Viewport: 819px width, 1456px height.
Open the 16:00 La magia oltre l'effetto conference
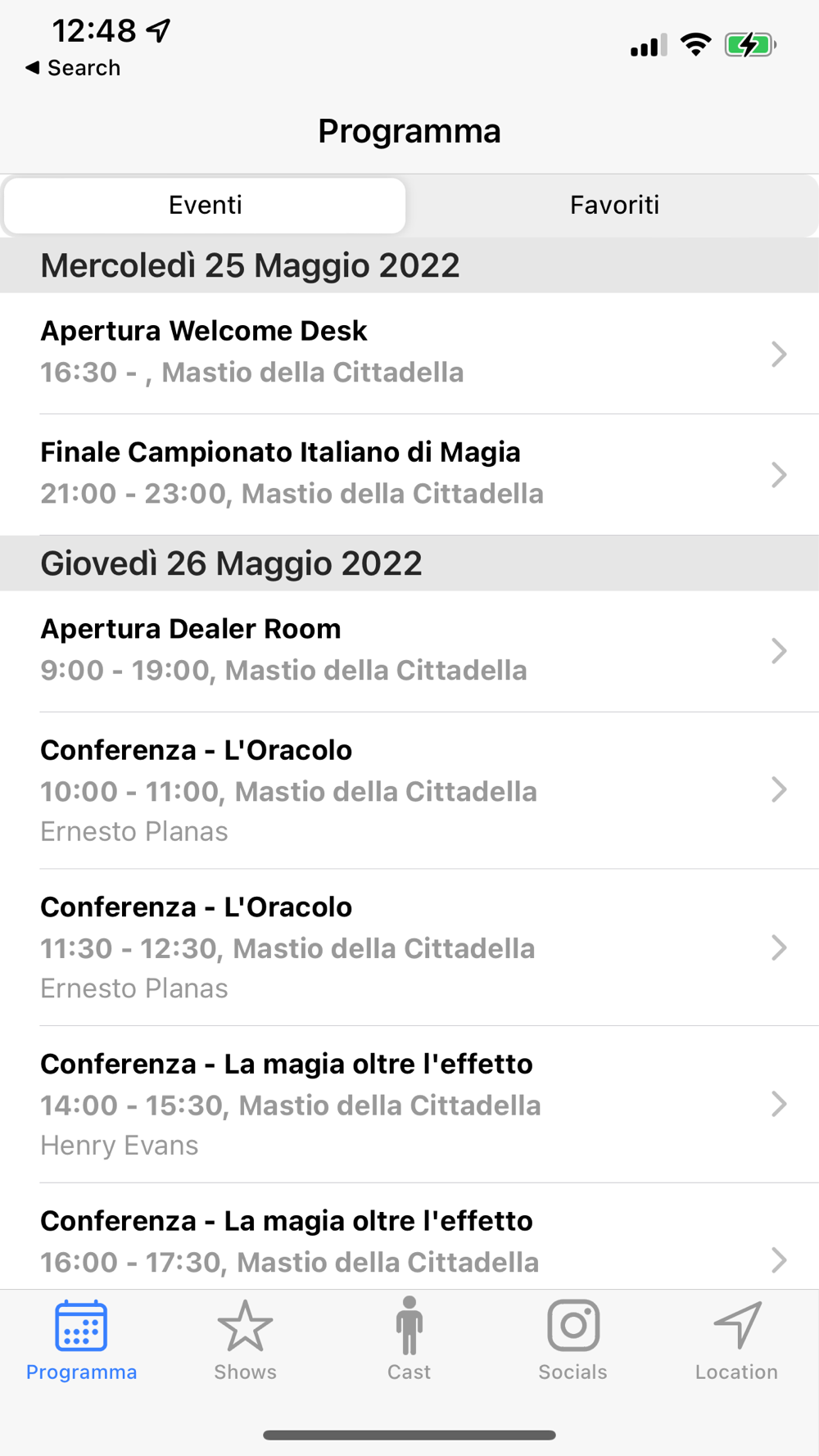click(x=409, y=1241)
